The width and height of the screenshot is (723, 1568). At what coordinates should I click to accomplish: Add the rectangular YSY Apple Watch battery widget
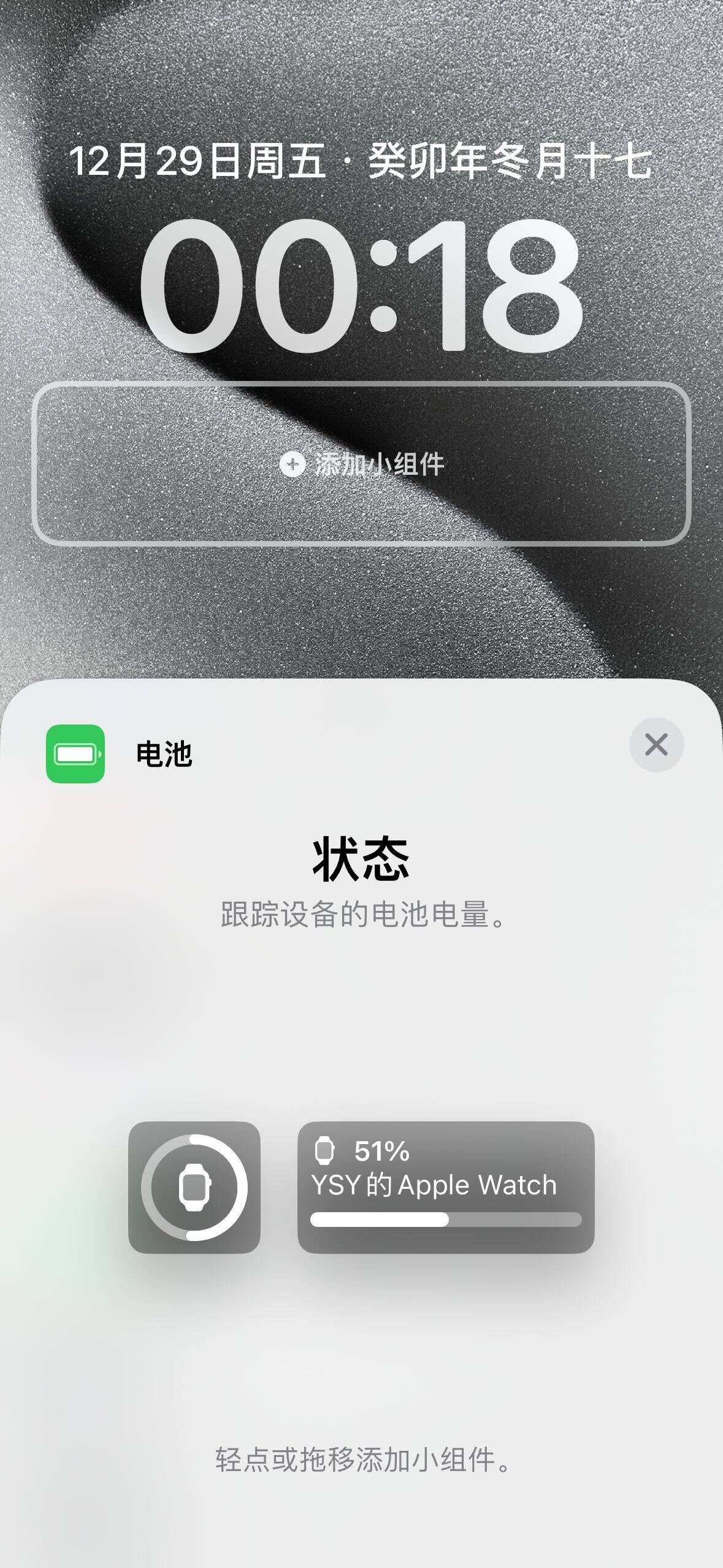click(446, 1187)
